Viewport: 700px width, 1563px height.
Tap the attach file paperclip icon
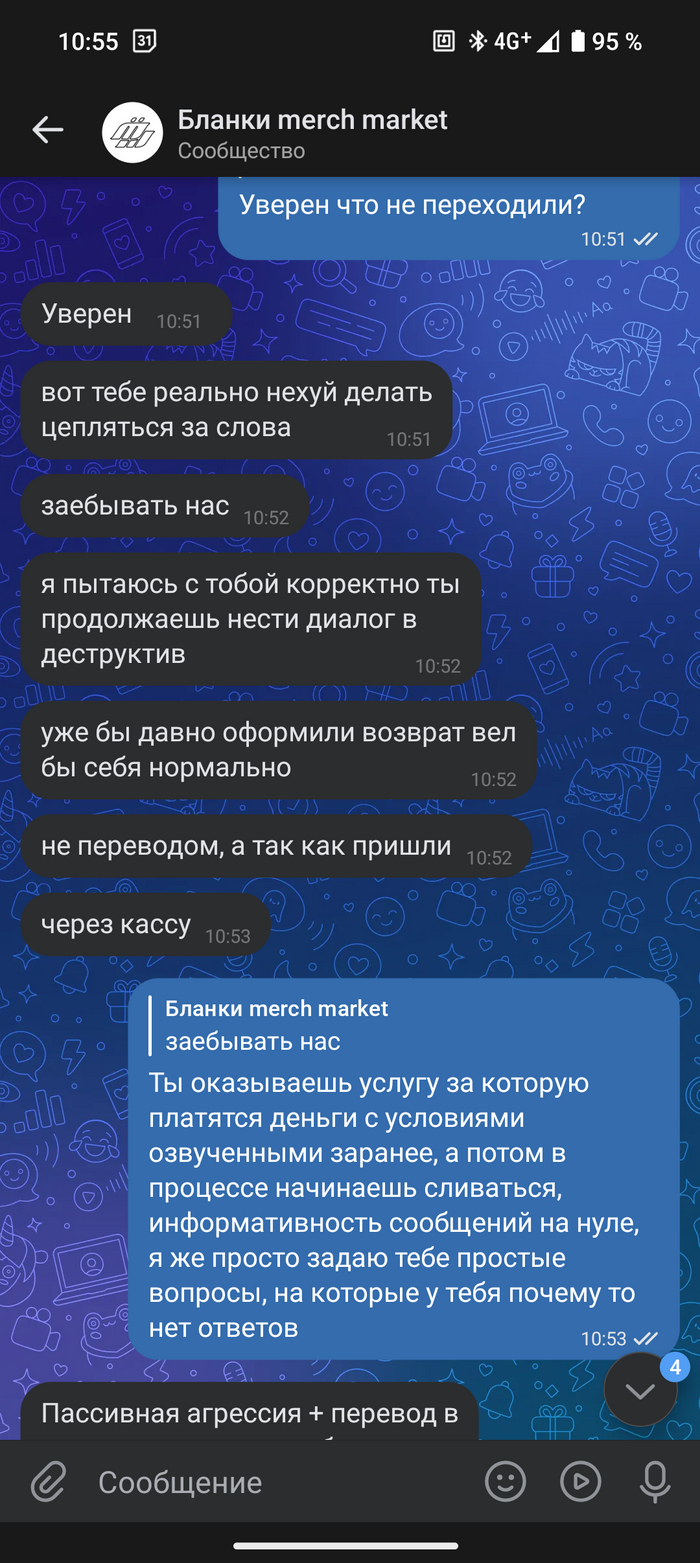pyautogui.click(x=47, y=1481)
